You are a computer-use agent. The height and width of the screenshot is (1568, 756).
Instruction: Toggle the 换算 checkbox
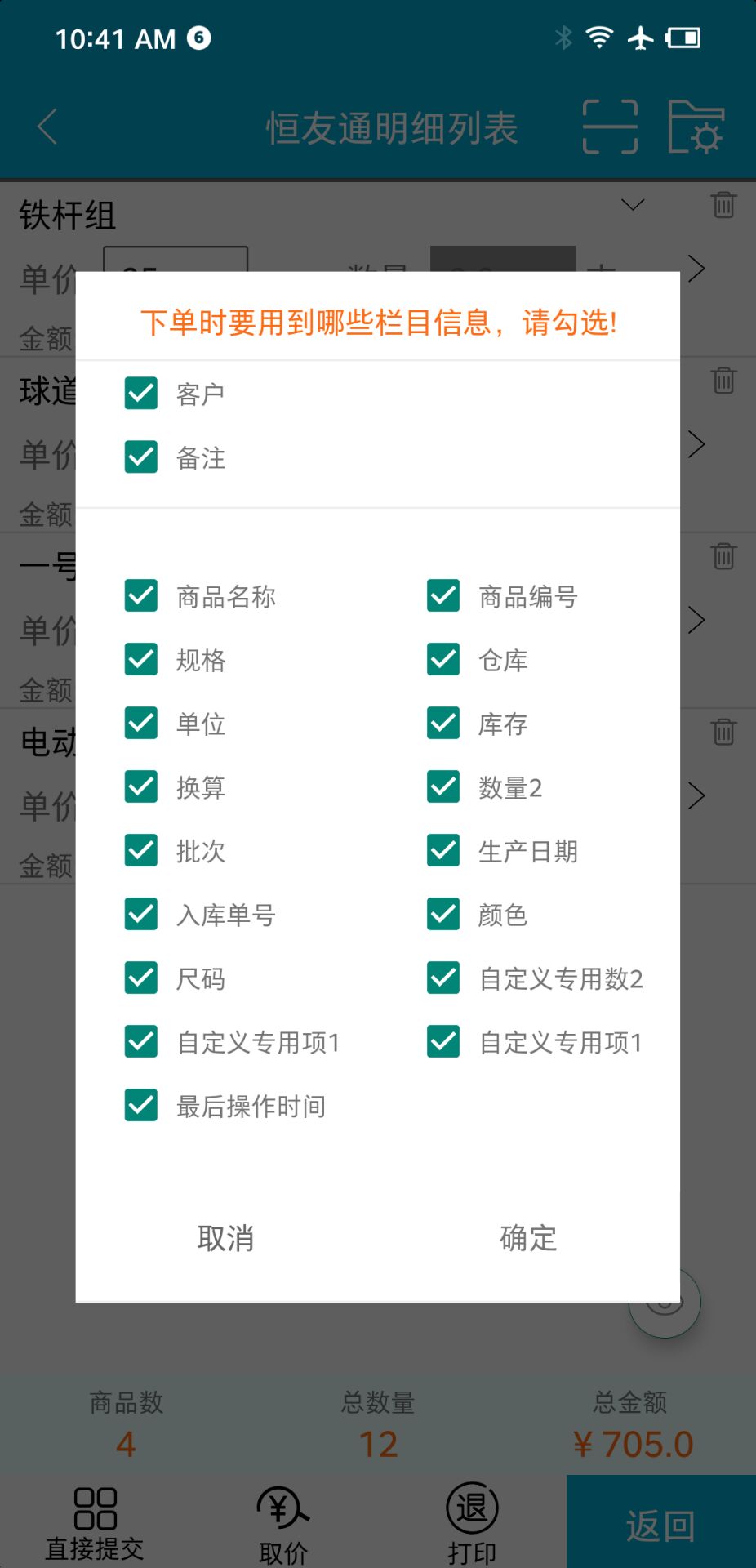coord(141,787)
